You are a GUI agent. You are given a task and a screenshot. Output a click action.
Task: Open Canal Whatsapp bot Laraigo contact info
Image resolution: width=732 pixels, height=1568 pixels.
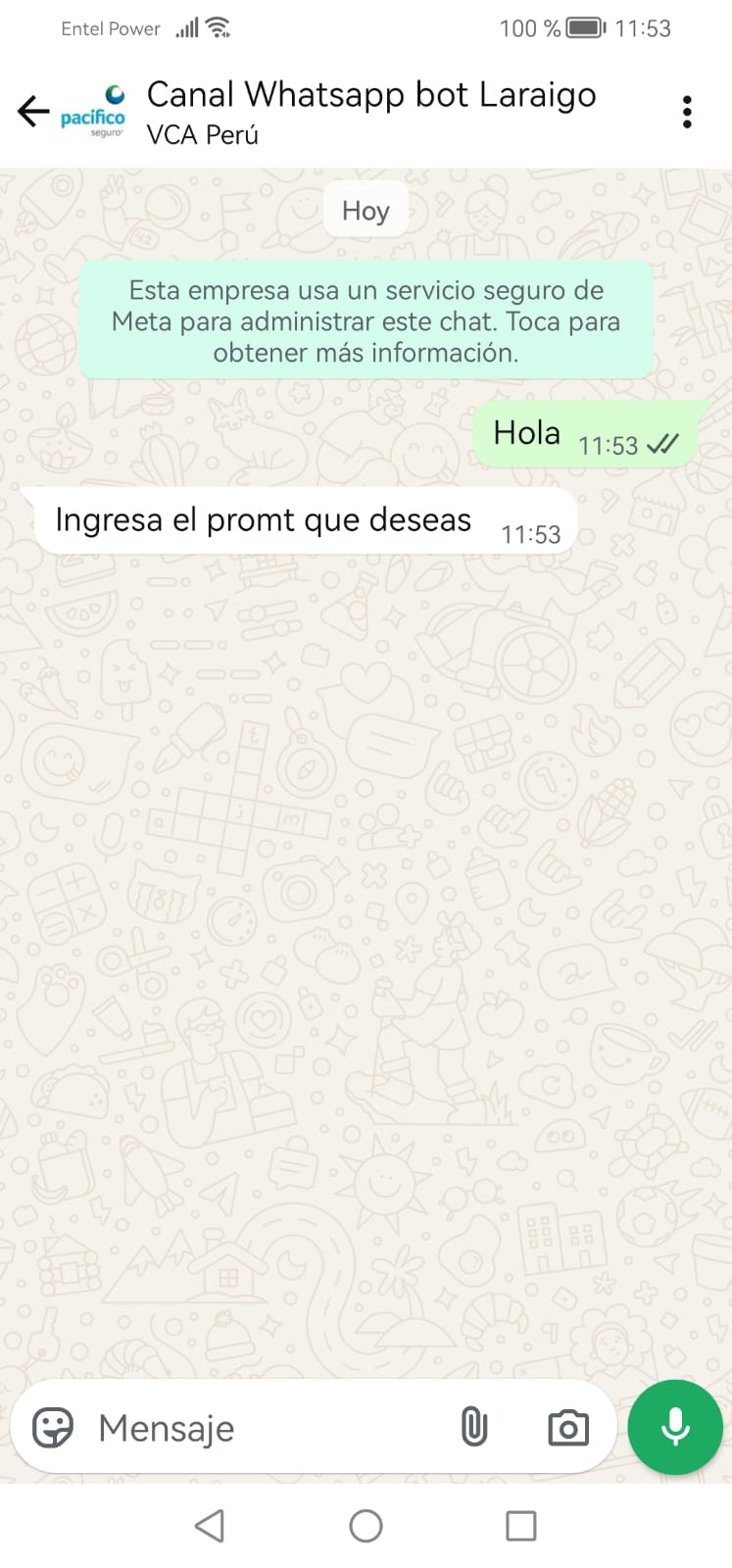coord(370,112)
